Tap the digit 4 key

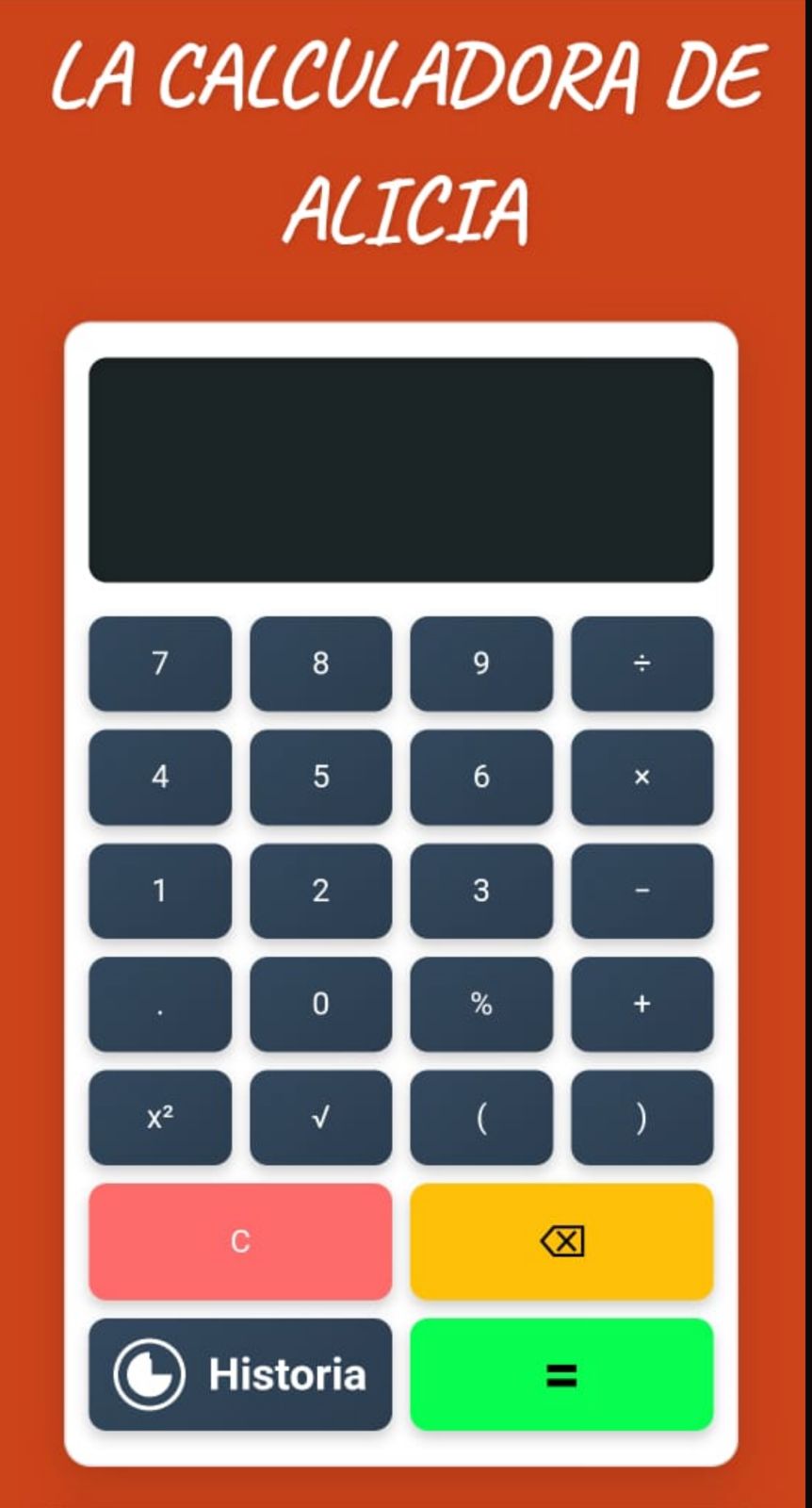click(x=160, y=777)
